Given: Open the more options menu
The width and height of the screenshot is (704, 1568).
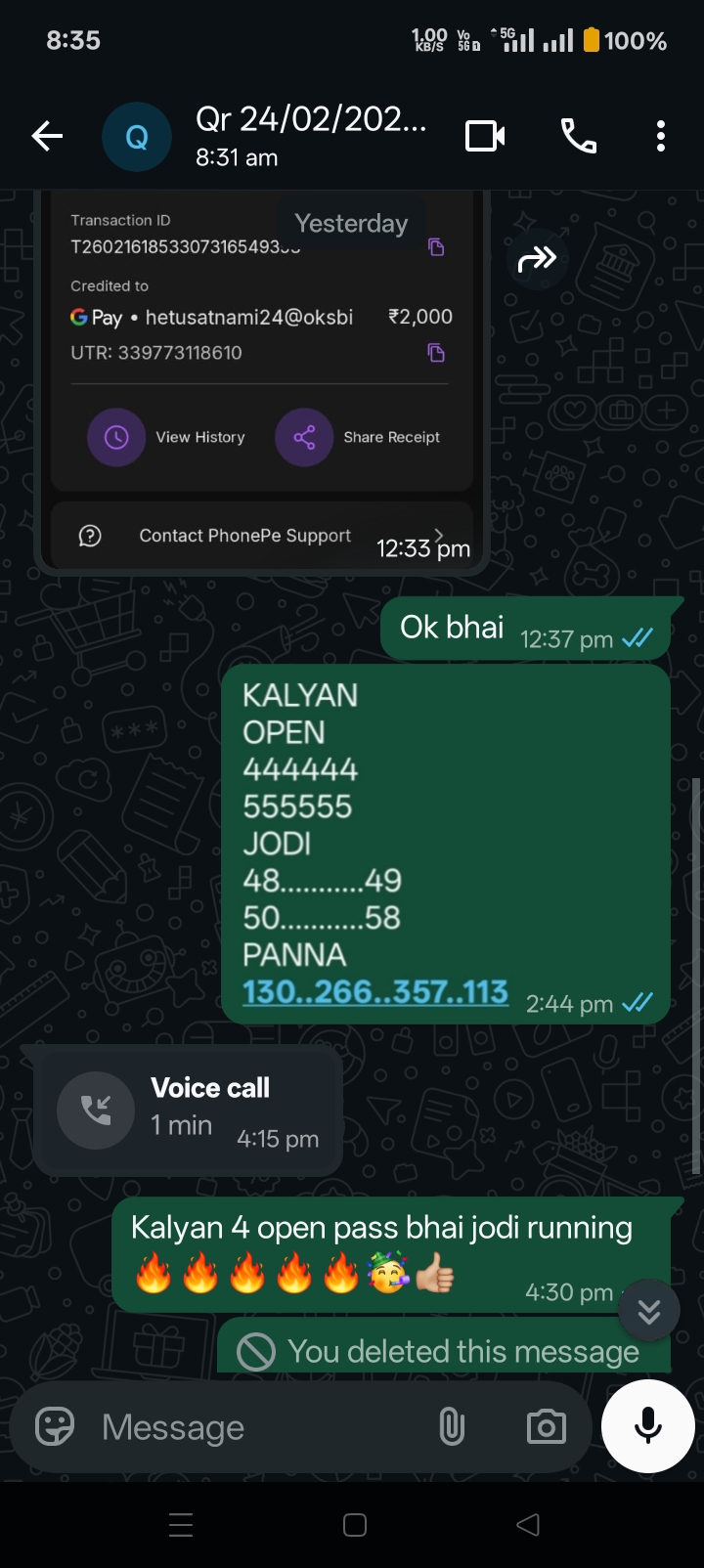Looking at the screenshot, I should pos(661,137).
